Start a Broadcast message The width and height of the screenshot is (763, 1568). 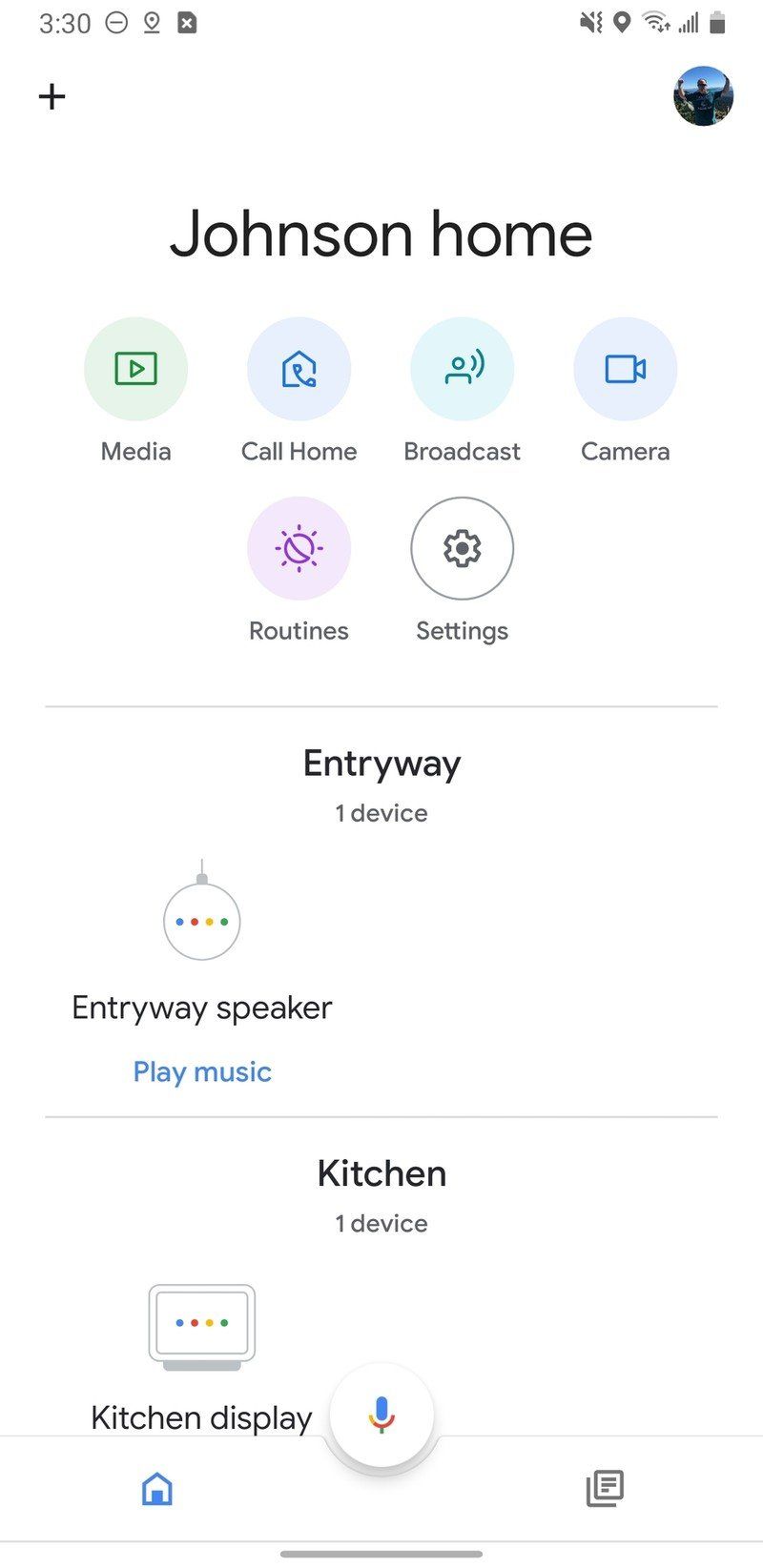[x=462, y=369]
